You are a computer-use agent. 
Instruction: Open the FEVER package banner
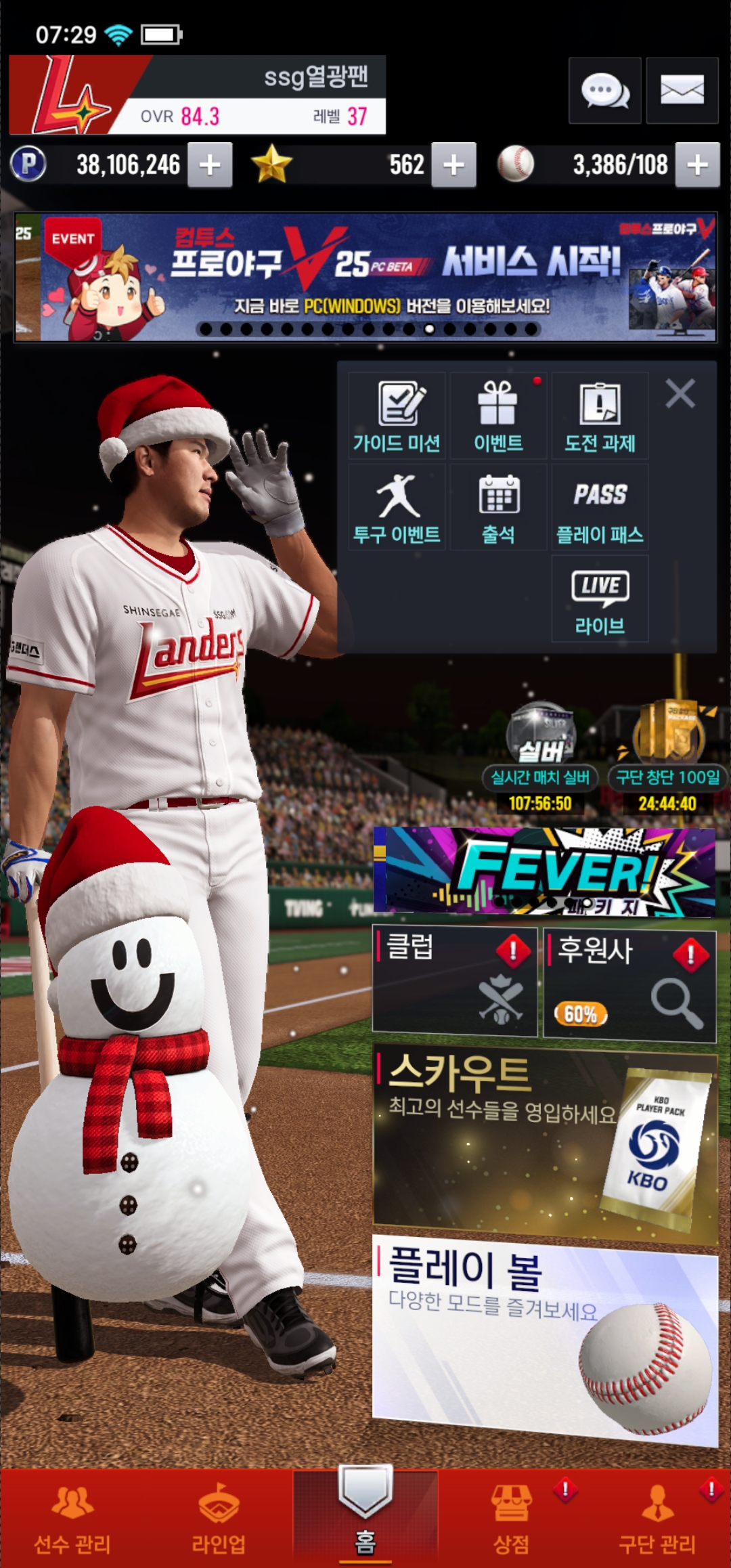pyautogui.click(x=544, y=871)
